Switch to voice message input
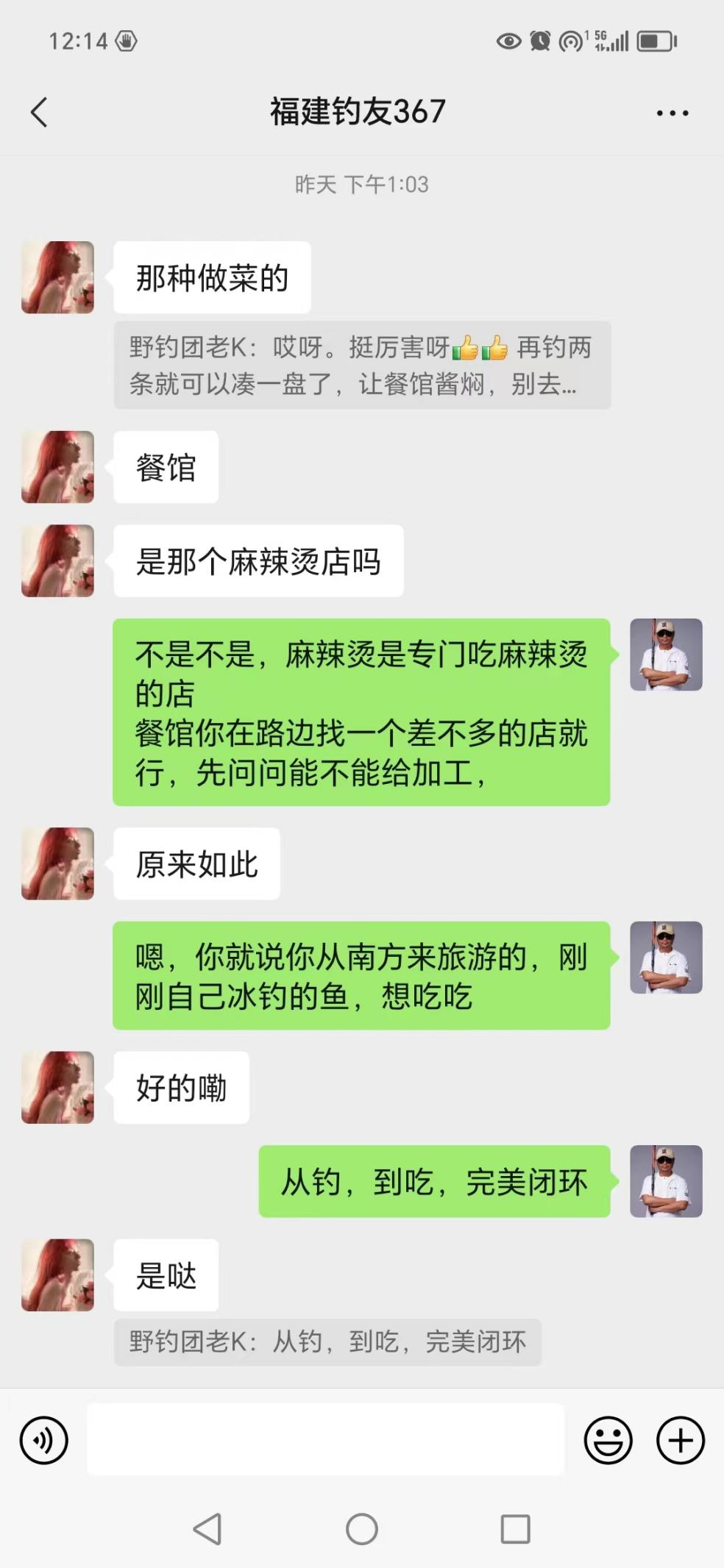This screenshot has width=724, height=1568. point(44,1440)
